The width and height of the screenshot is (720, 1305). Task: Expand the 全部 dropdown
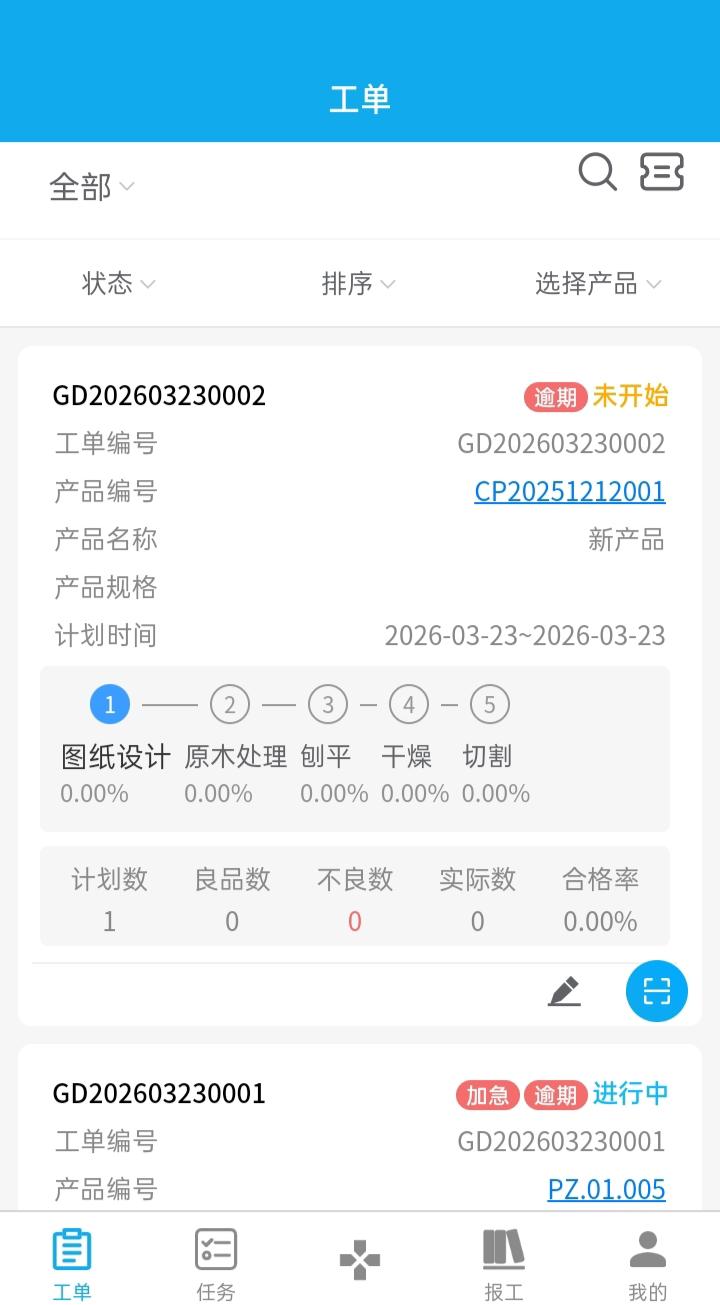tap(91, 187)
